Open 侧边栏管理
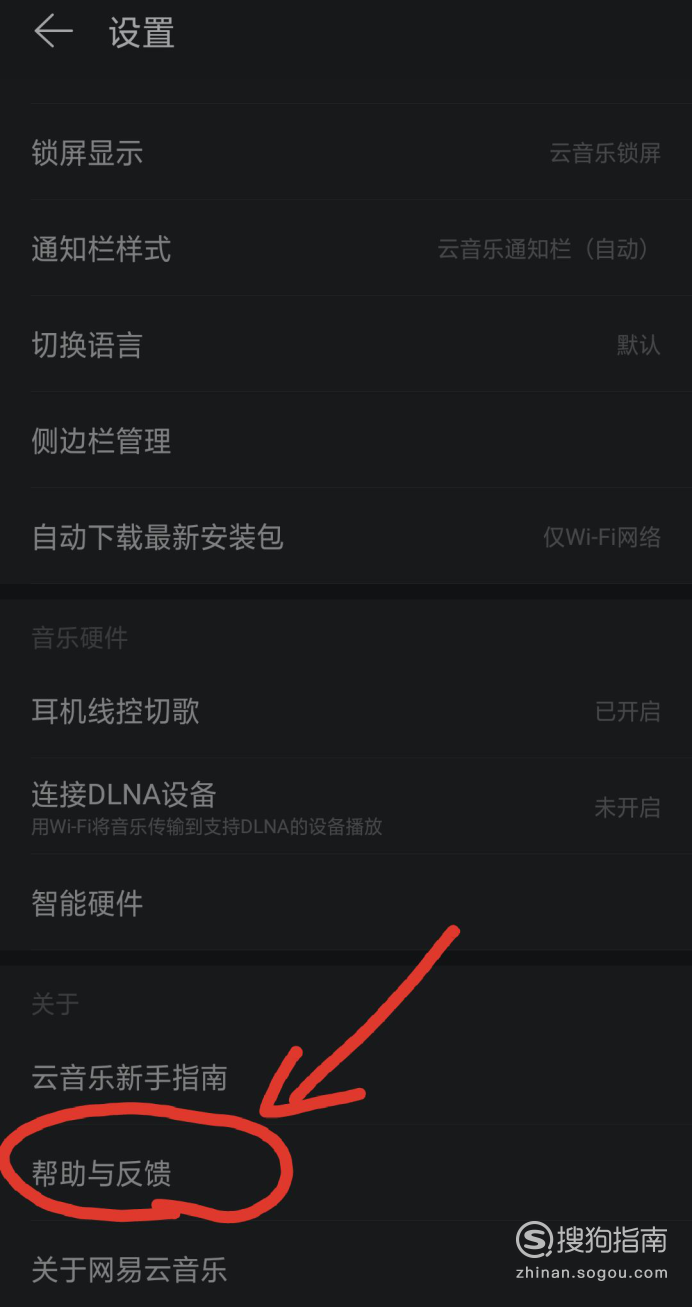Screen dimensions: 692x1307 tap(346, 440)
